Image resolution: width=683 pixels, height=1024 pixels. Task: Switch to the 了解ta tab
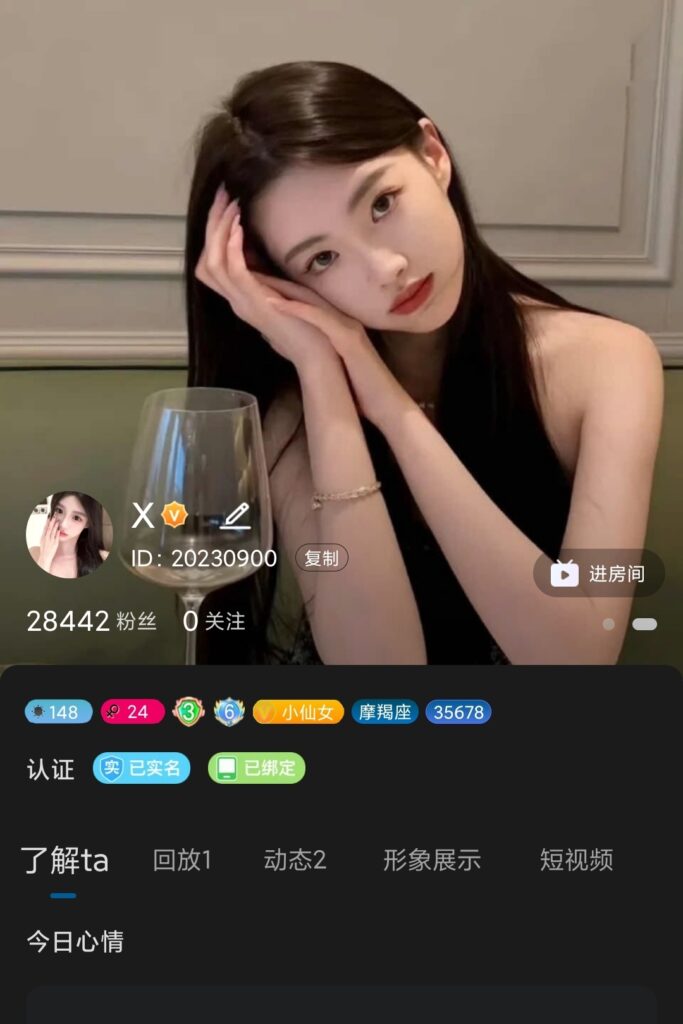(x=65, y=860)
